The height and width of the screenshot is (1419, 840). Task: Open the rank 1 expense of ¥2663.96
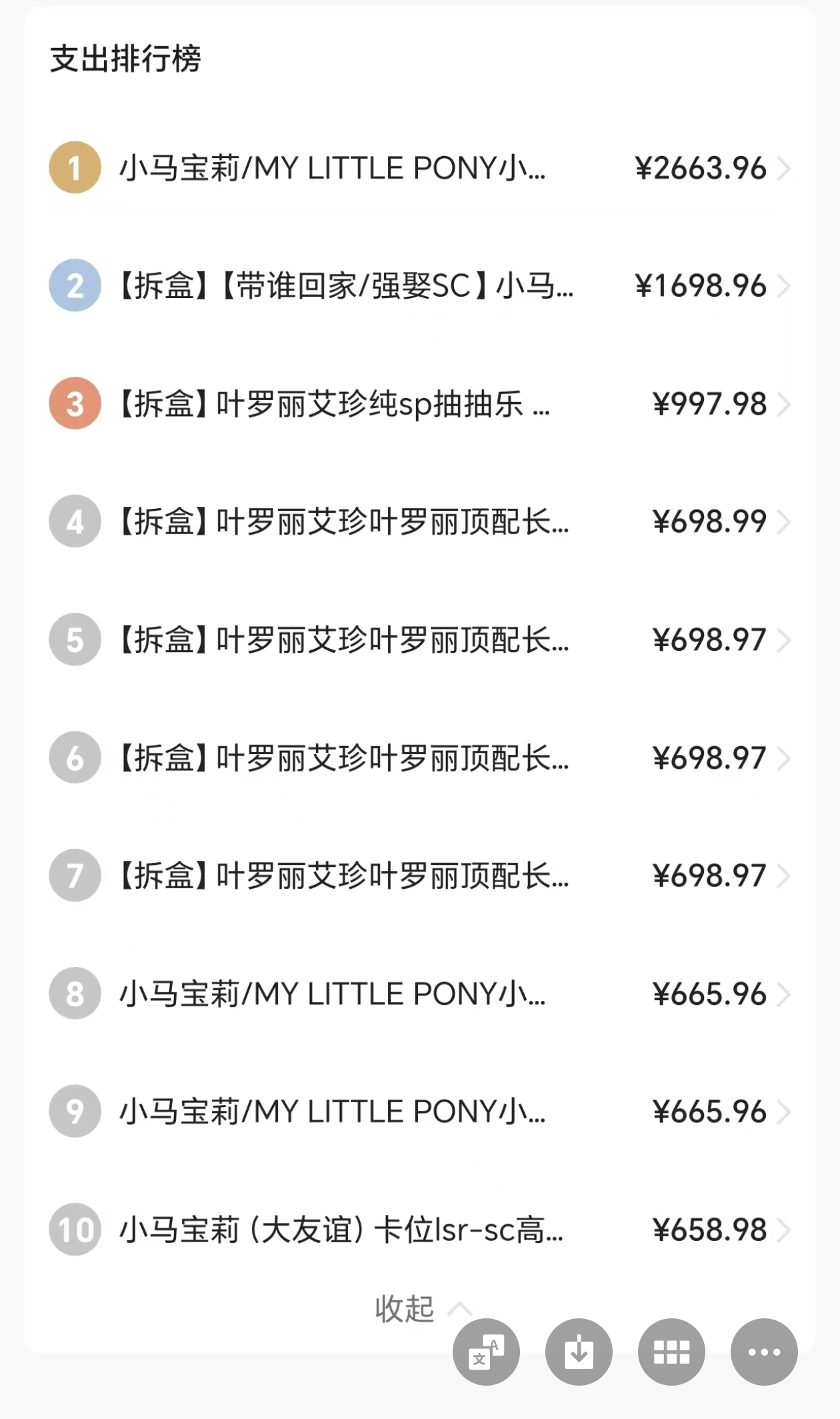420,167
